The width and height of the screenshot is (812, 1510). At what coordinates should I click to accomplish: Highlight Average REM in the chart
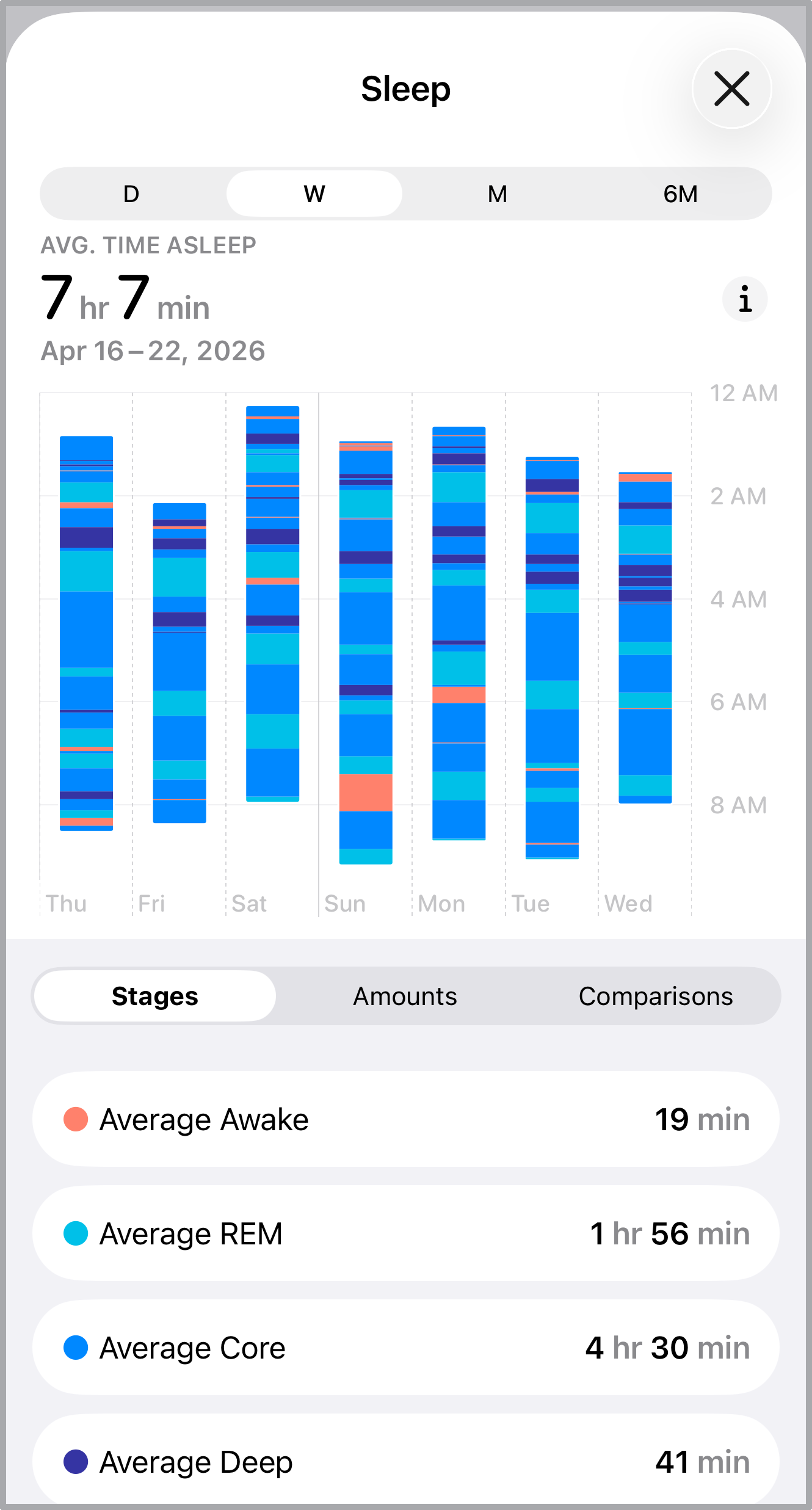point(406,1233)
